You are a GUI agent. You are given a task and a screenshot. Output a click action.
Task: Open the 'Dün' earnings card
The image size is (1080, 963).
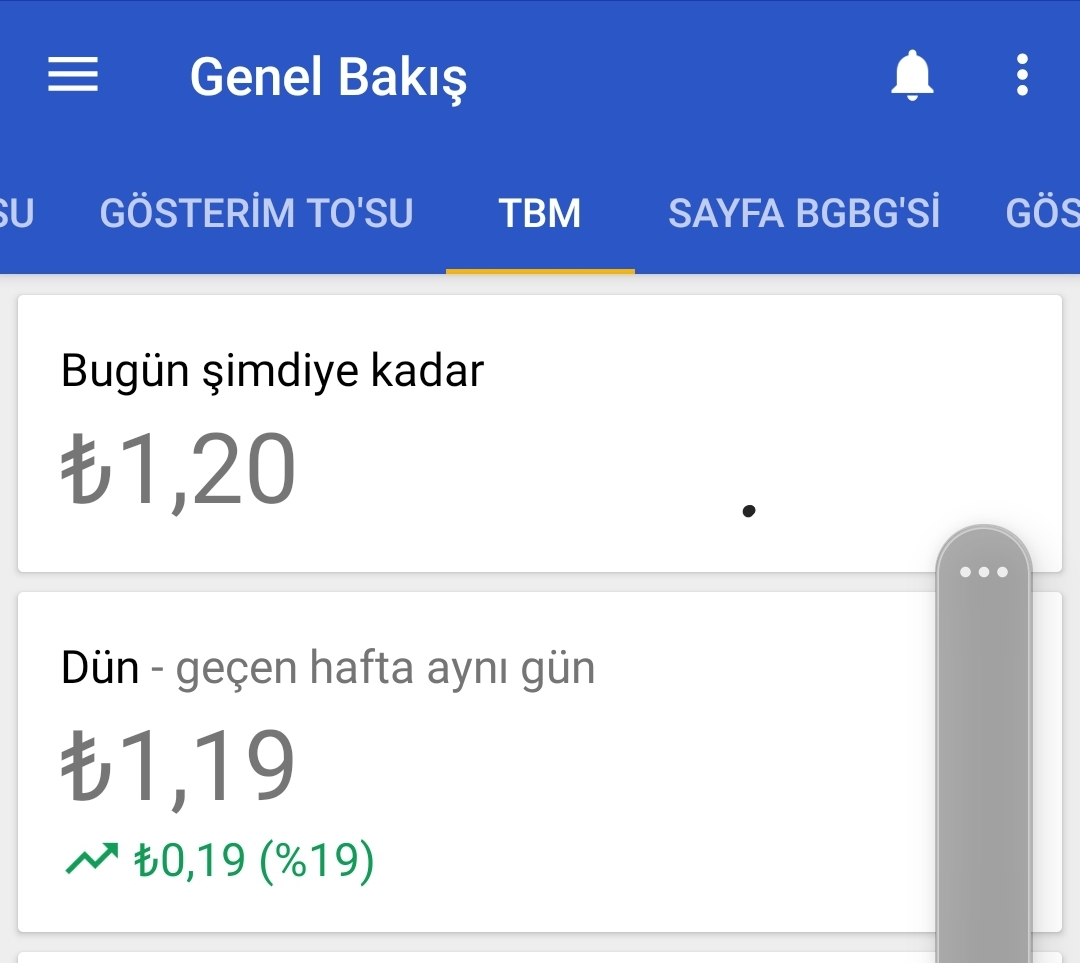click(450, 762)
